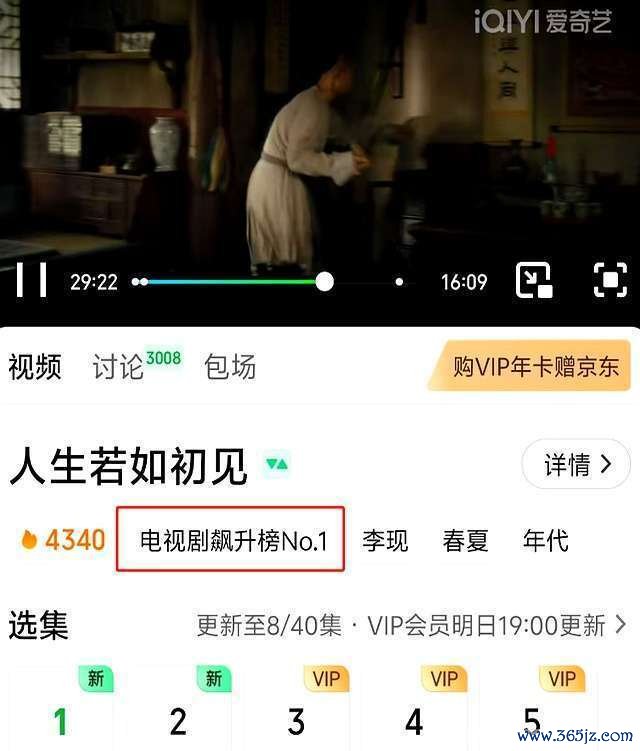This screenshot has width=640, height=751.
Task: Open 详情 for the show
Action: pos(576,465)
